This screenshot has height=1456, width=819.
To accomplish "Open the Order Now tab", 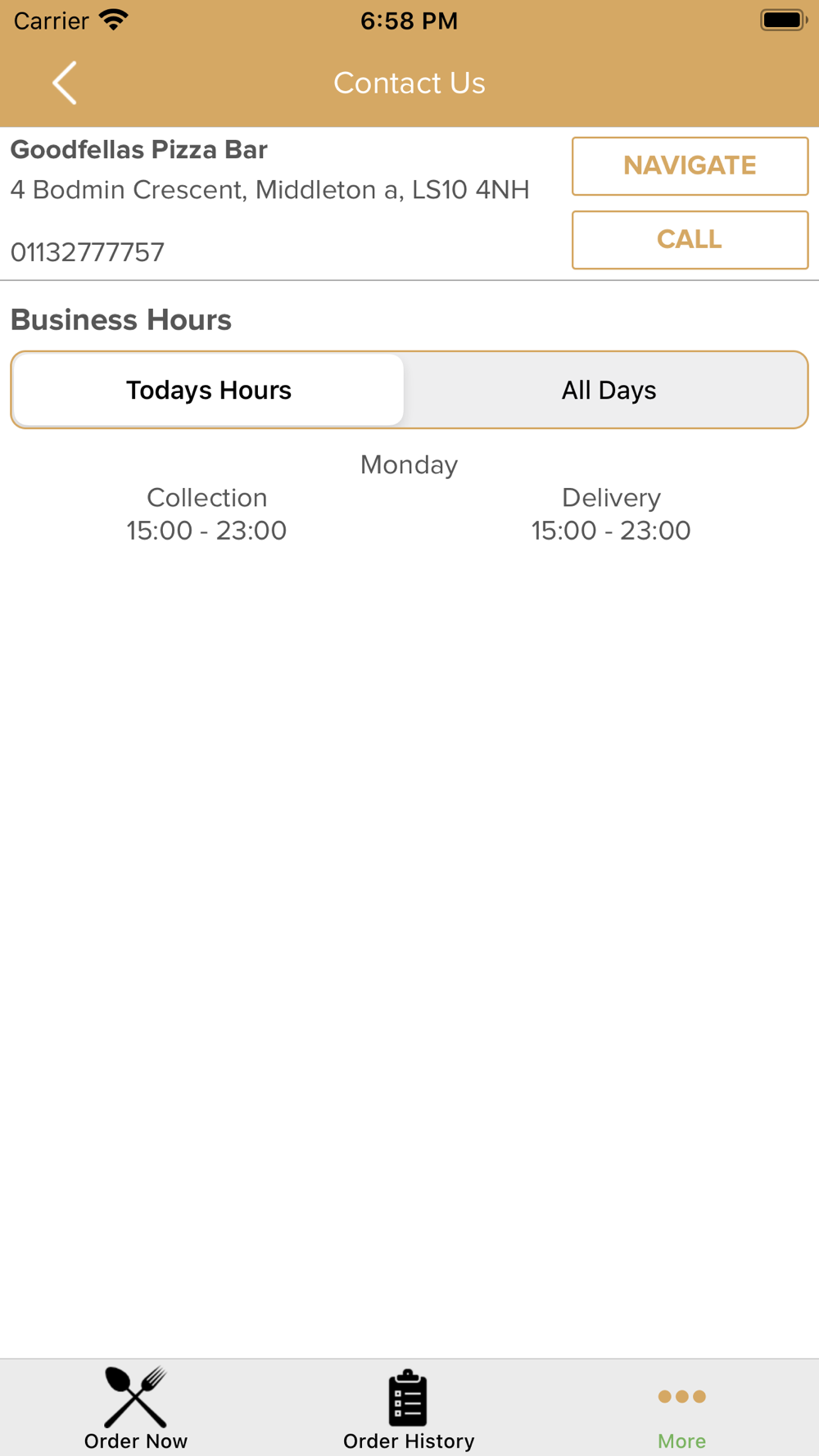I will pos(136,1409).
